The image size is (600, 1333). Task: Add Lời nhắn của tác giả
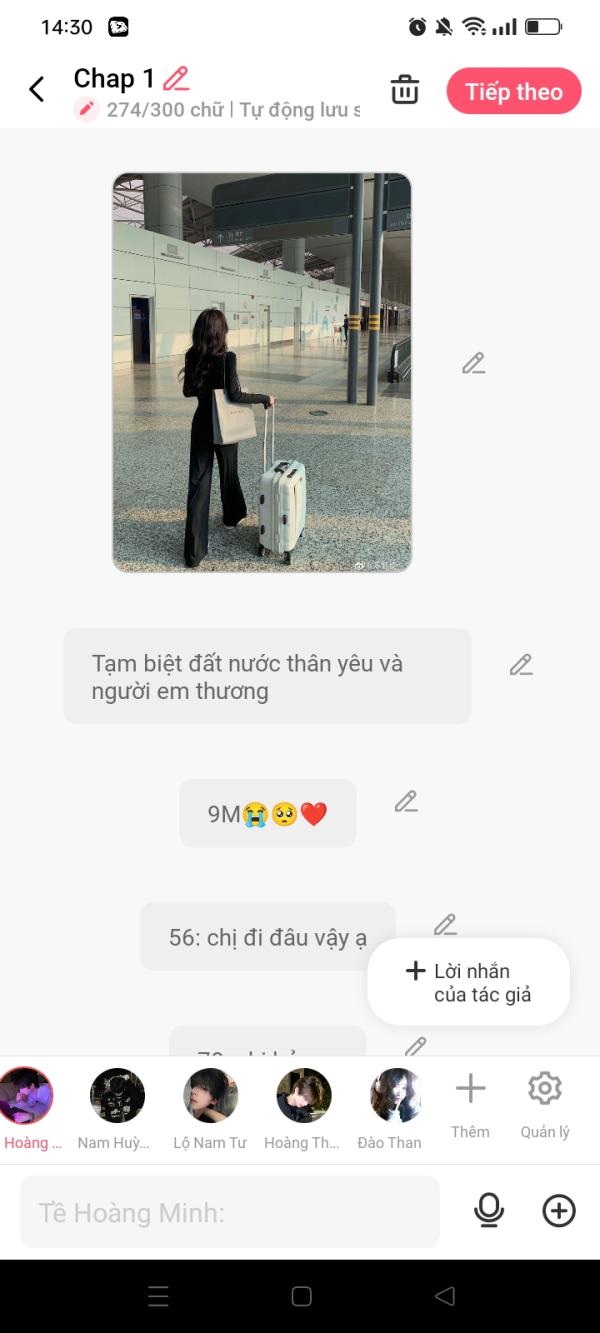469,982
